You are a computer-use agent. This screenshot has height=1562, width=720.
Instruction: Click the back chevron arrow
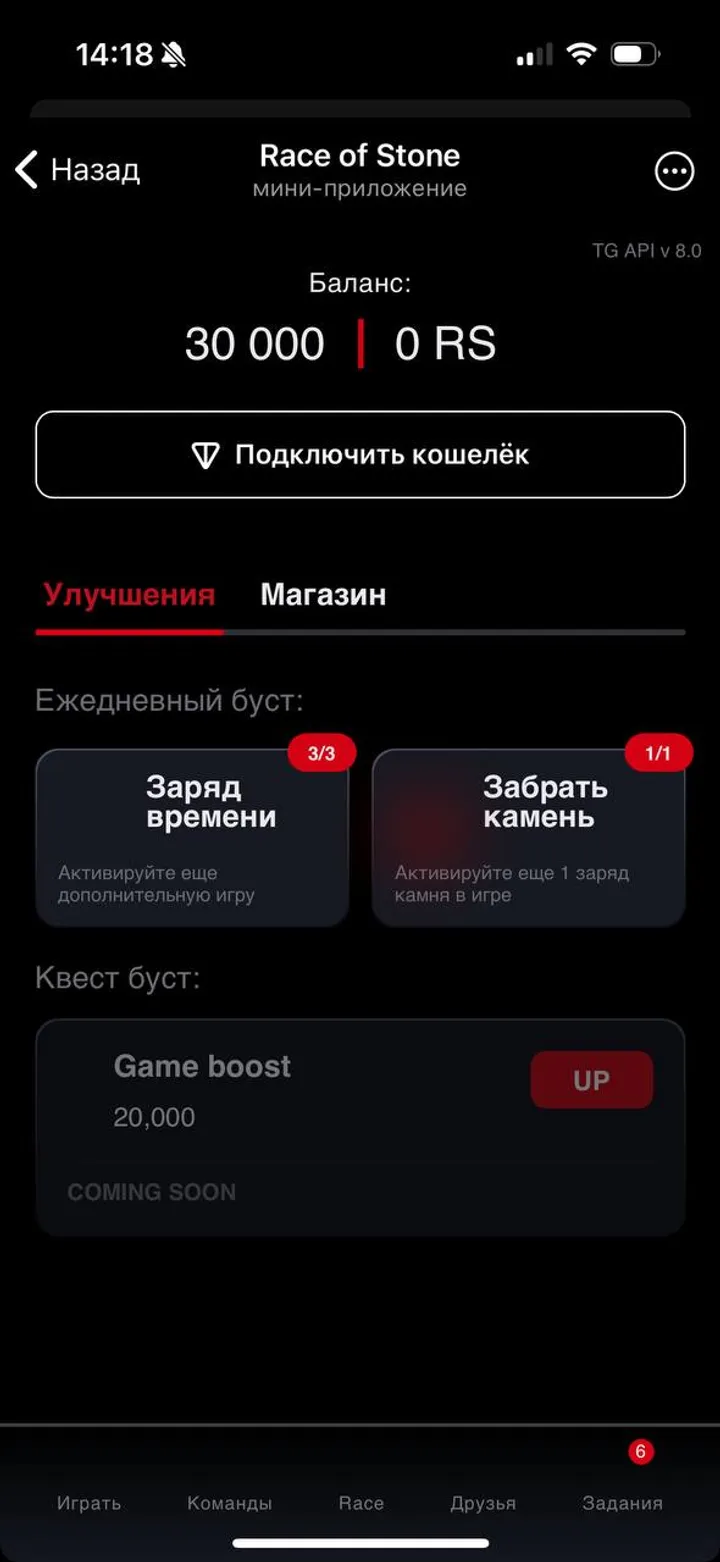coord(25,170)
